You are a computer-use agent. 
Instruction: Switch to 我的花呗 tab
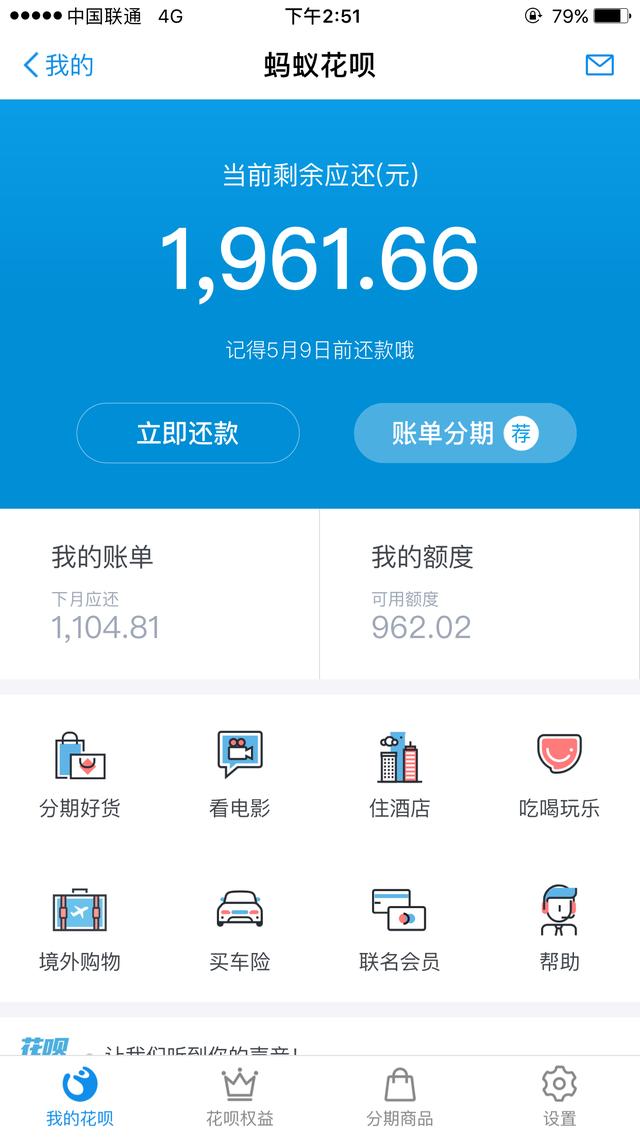80,1096
